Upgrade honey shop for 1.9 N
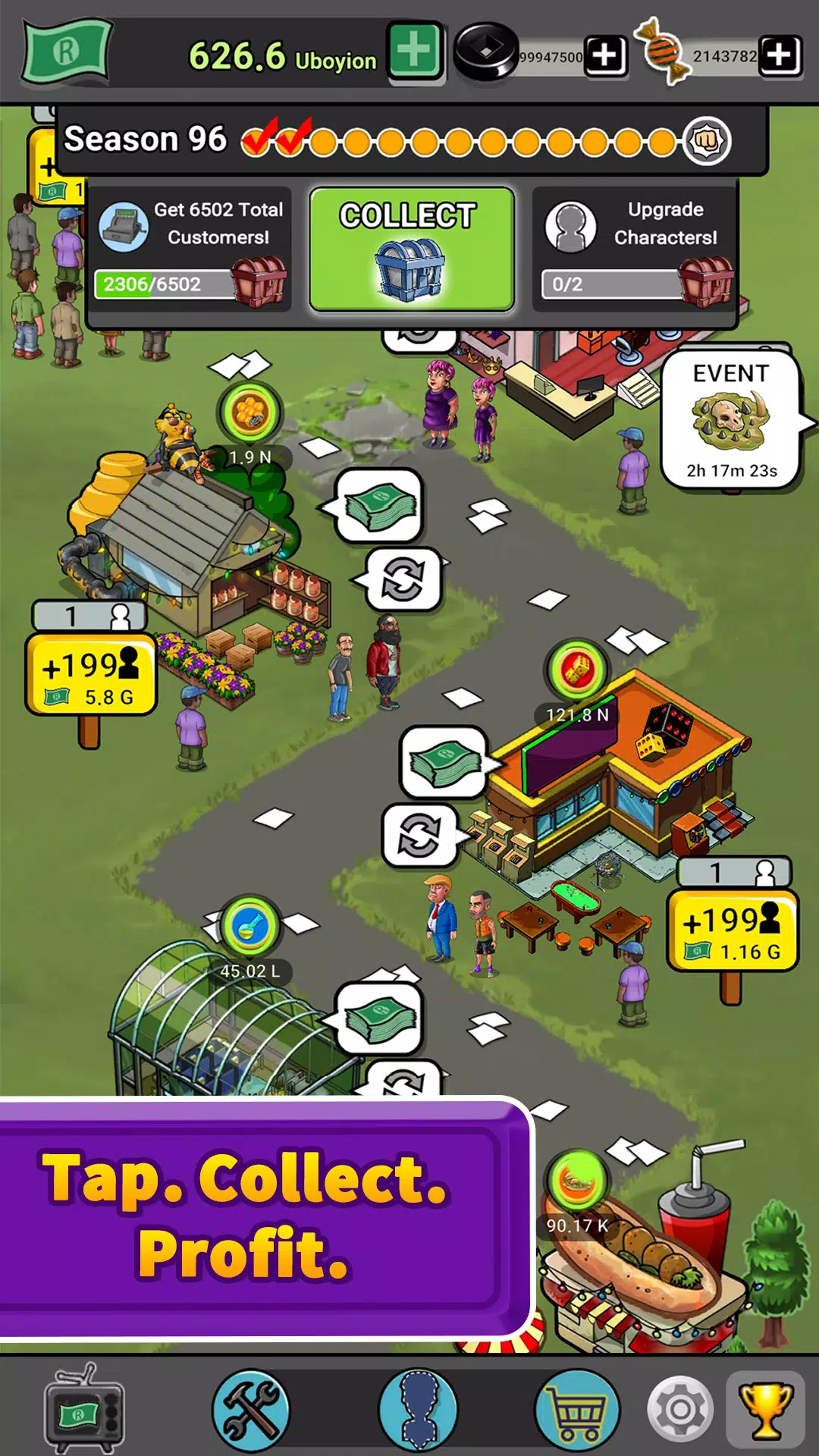Screen dimensions: 819x1456 pyautogui.click(x=249, y=413)
